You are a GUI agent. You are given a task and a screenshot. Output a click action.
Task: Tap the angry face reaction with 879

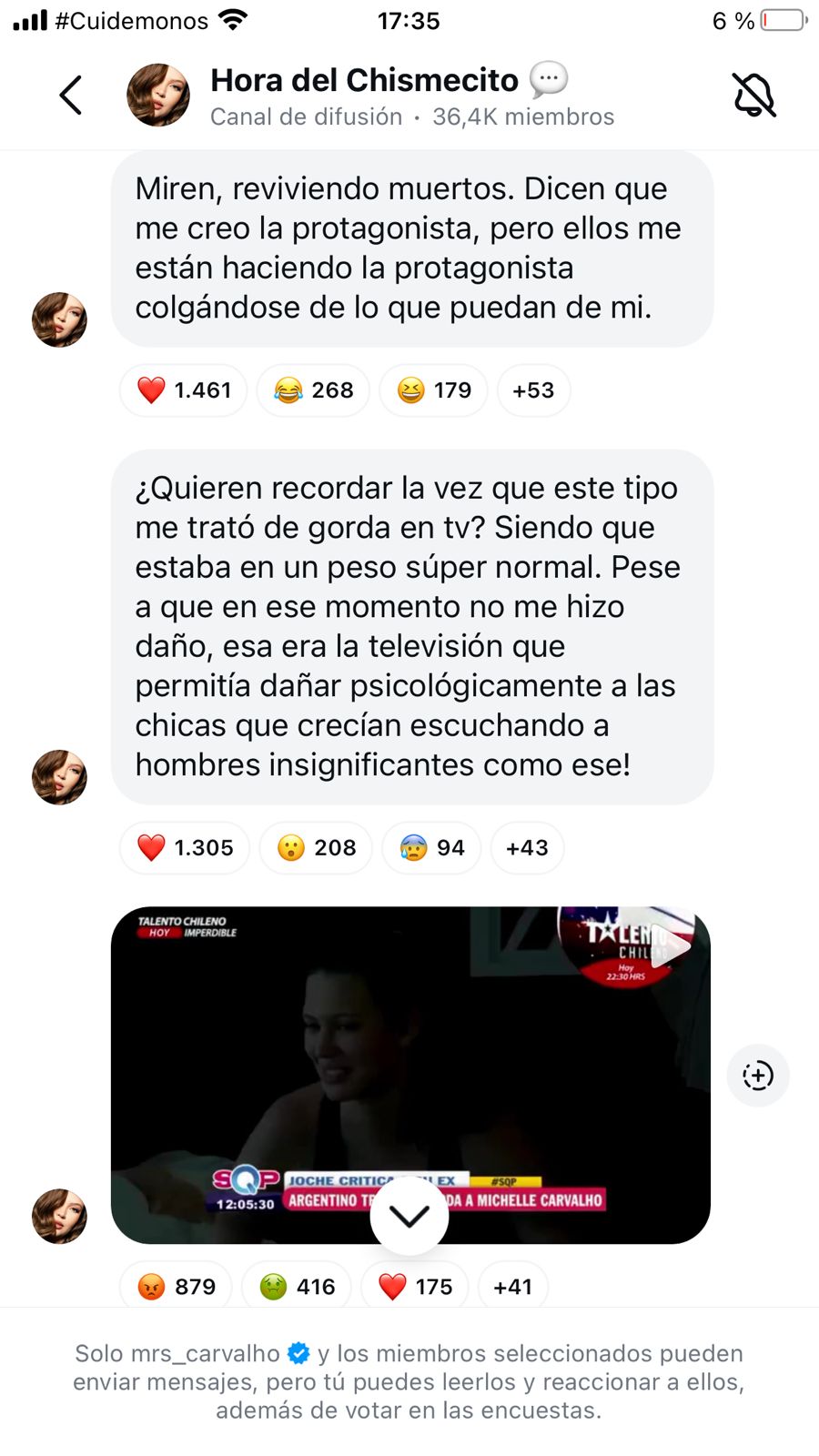click(x=176, y=1286)
